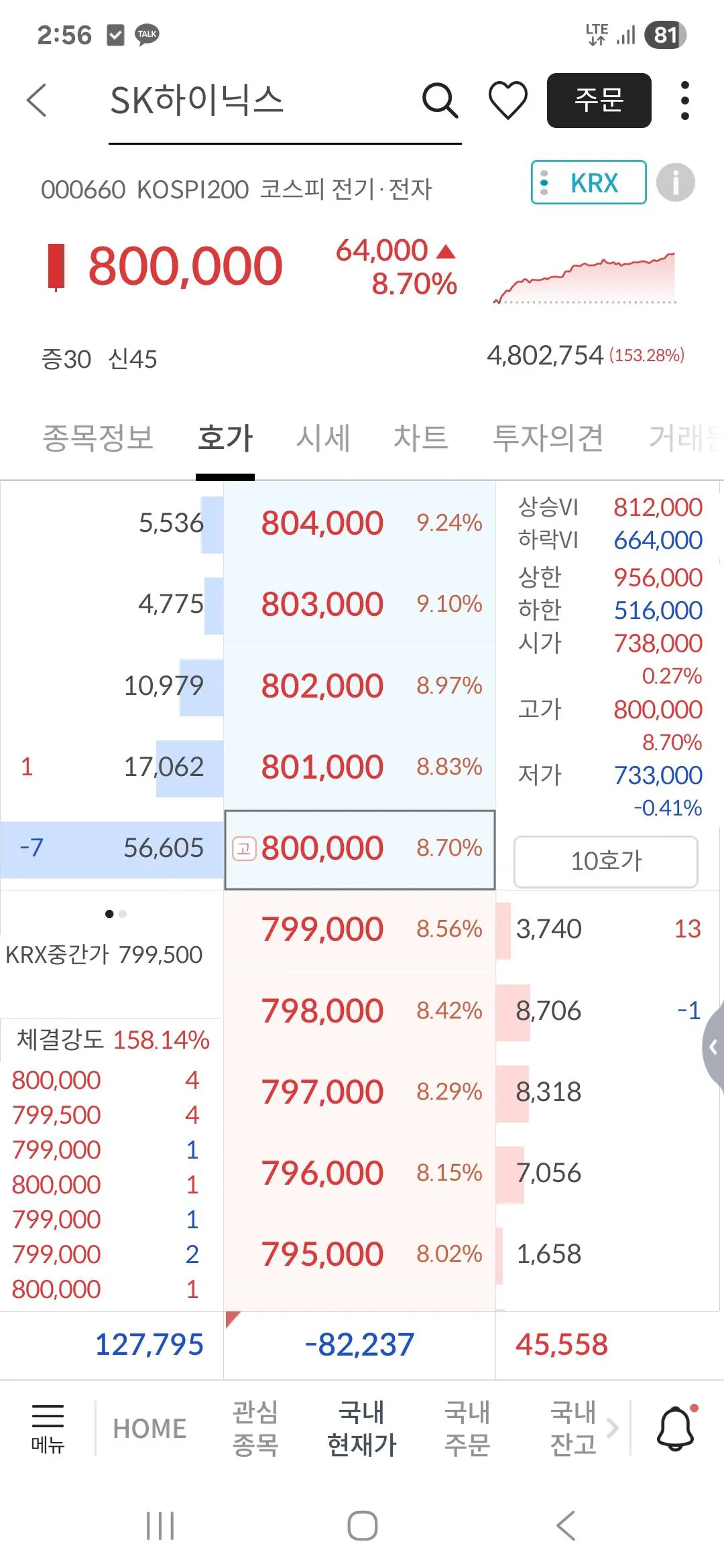The width and height of the screenshot is (724, 1568).
Task: Open the 차트 tab
Action: (420, 438)
